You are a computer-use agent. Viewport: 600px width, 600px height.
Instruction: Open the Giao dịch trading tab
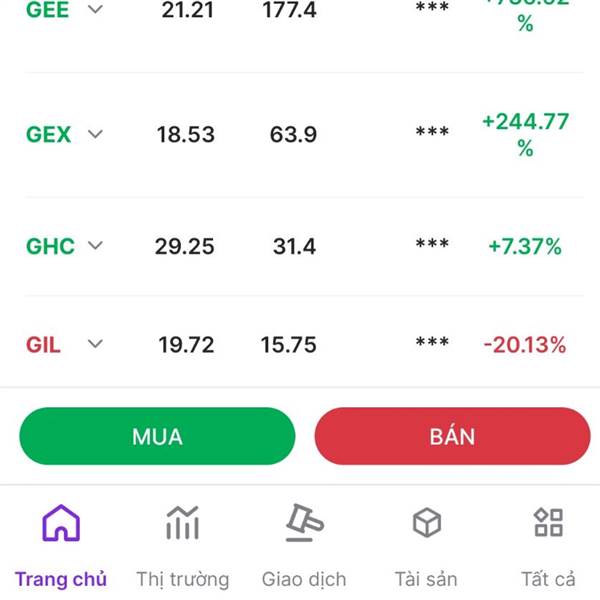coord(304,545)
